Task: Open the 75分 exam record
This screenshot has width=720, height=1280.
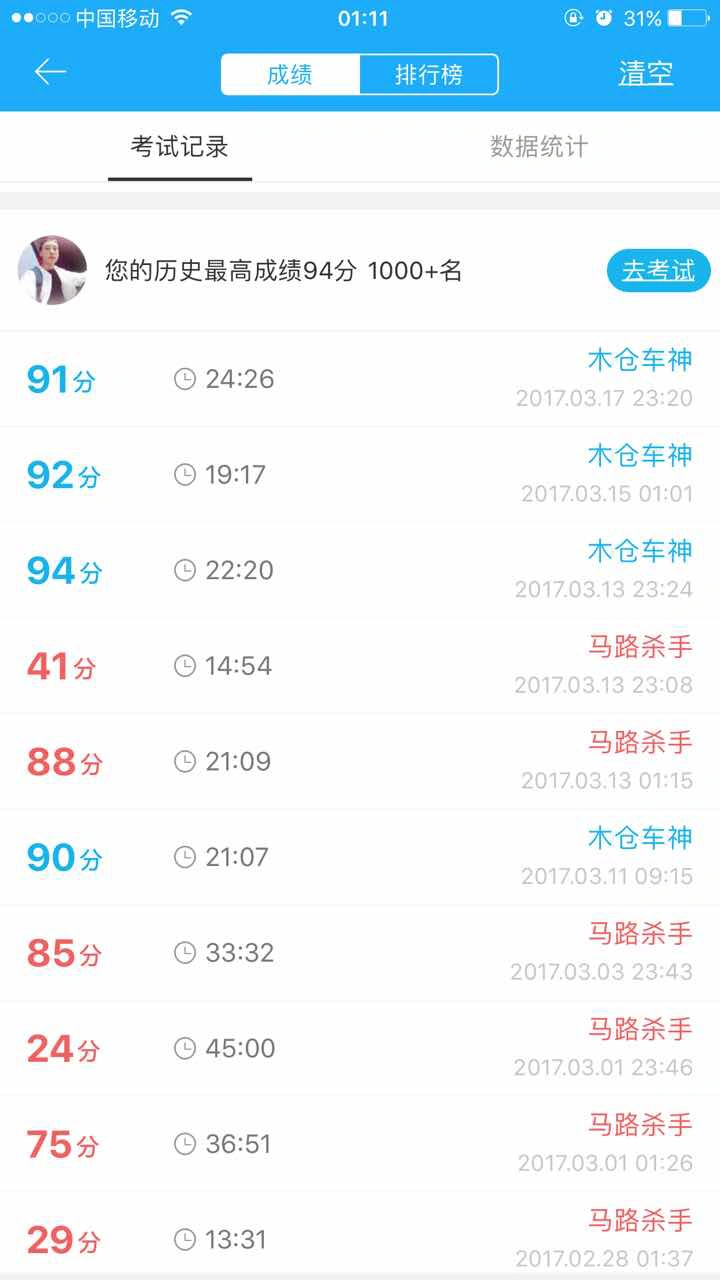Action: 360,1144
